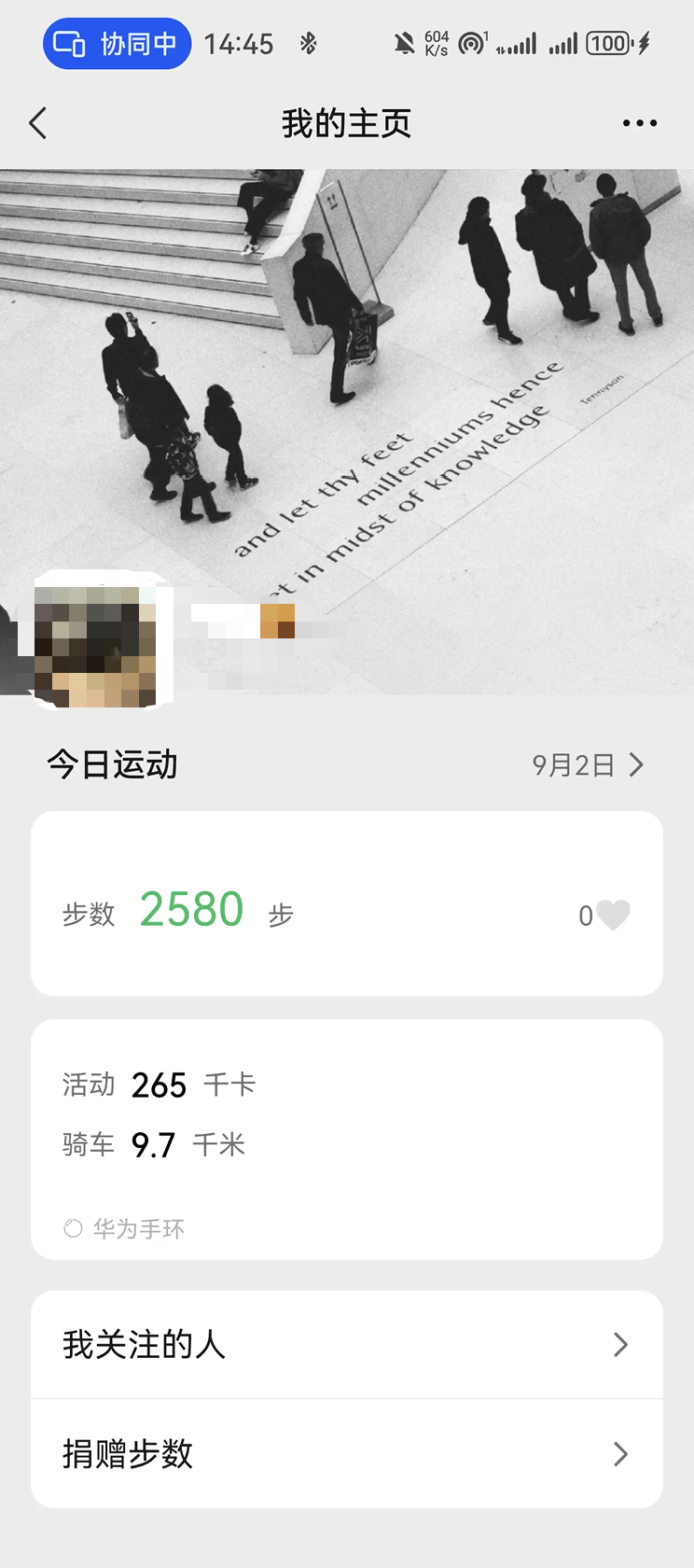Open the 2580 steps card
This screenshot has width=694, height=1568.
347,903
